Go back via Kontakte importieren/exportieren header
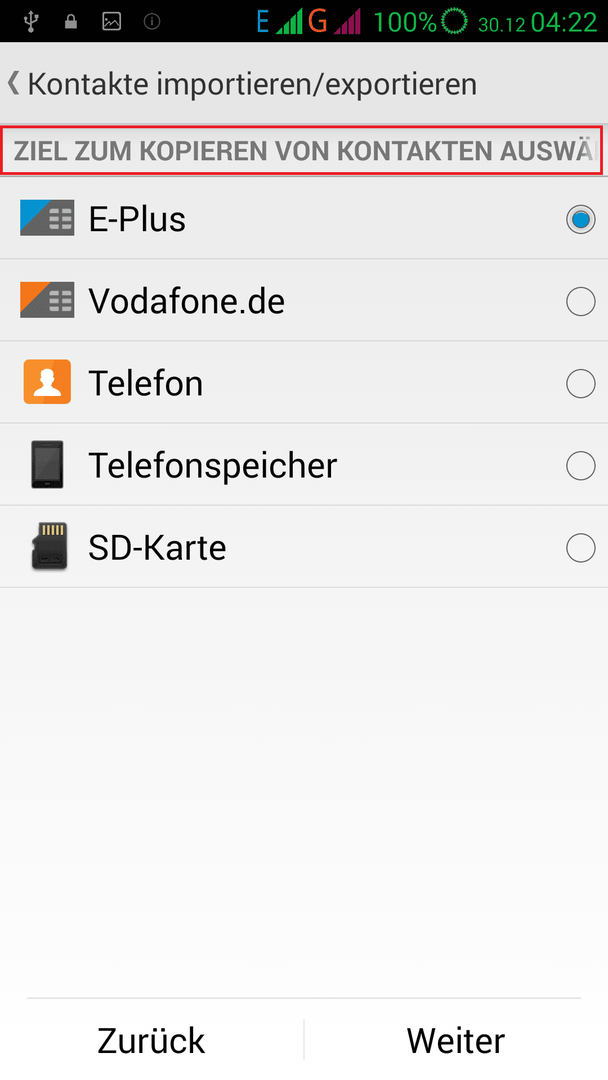 pos(241,84)
